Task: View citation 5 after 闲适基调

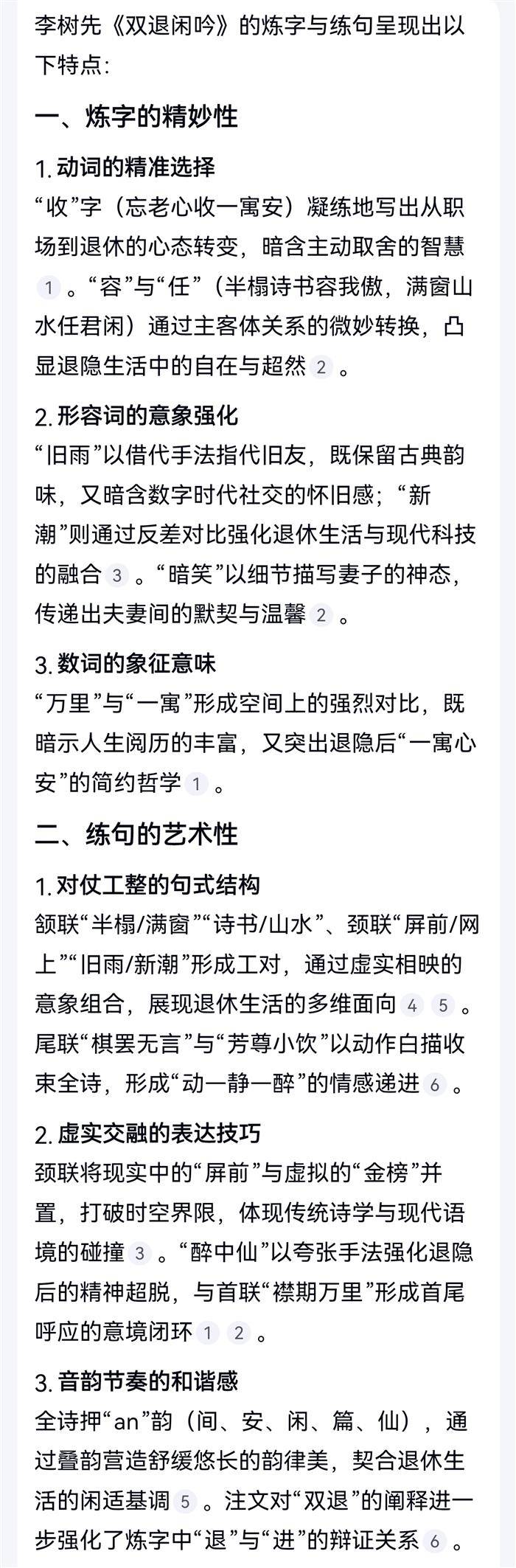Action: pyautogui.click(x=185, y=1501)
